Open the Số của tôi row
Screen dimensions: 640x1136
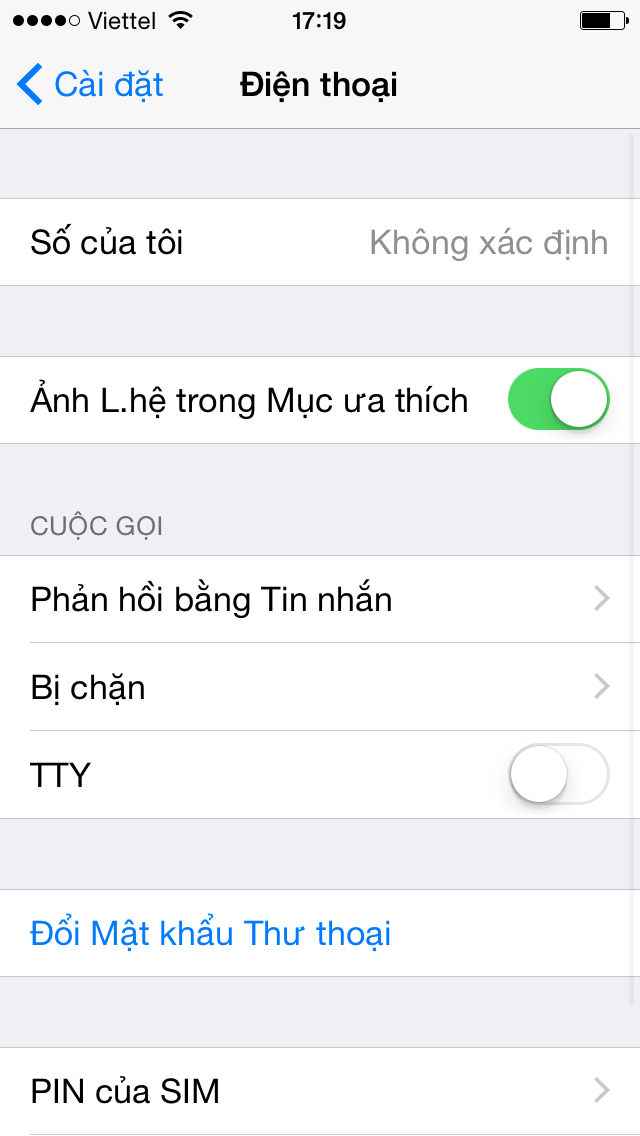click(320, 242)
